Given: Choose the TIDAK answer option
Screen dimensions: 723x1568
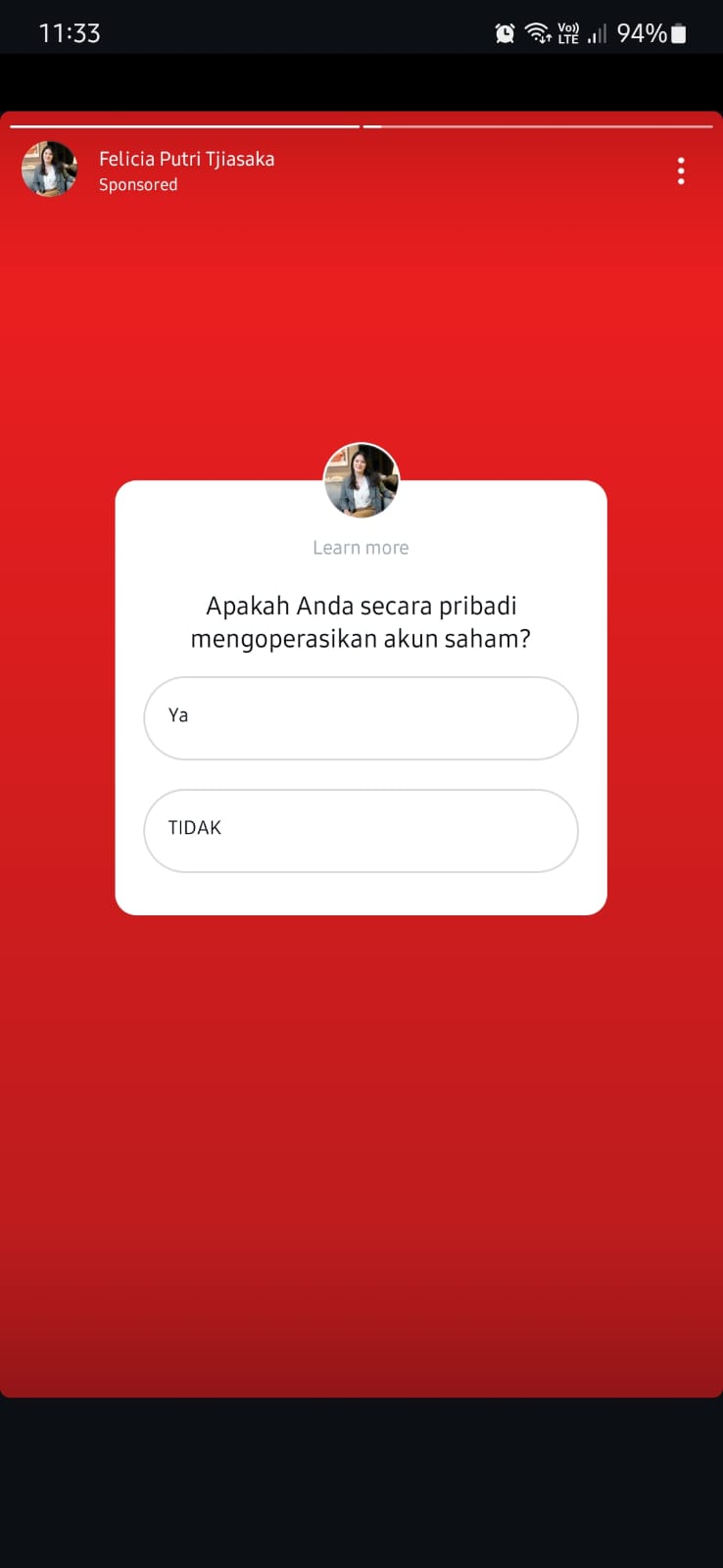Looking at the screenshot, I should [x=361, y=830].
